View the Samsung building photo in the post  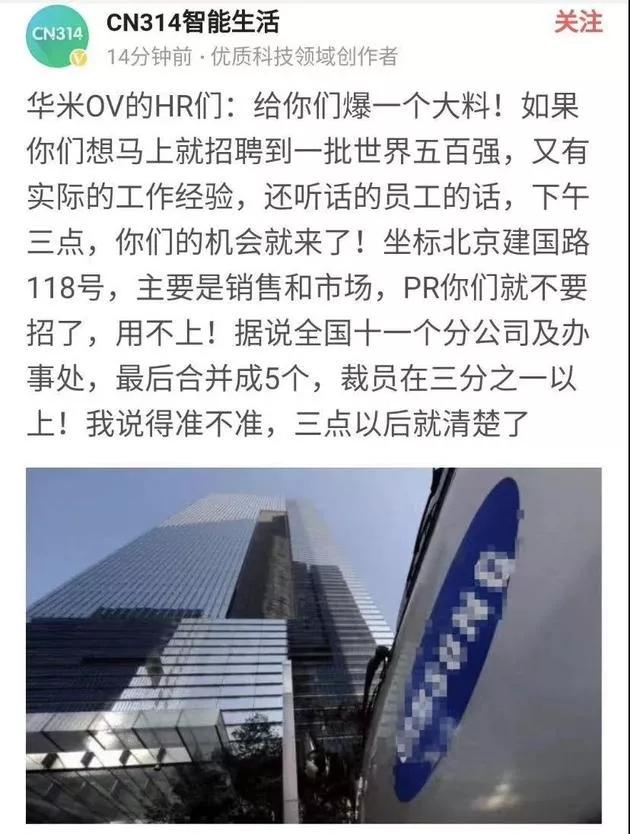314,649
